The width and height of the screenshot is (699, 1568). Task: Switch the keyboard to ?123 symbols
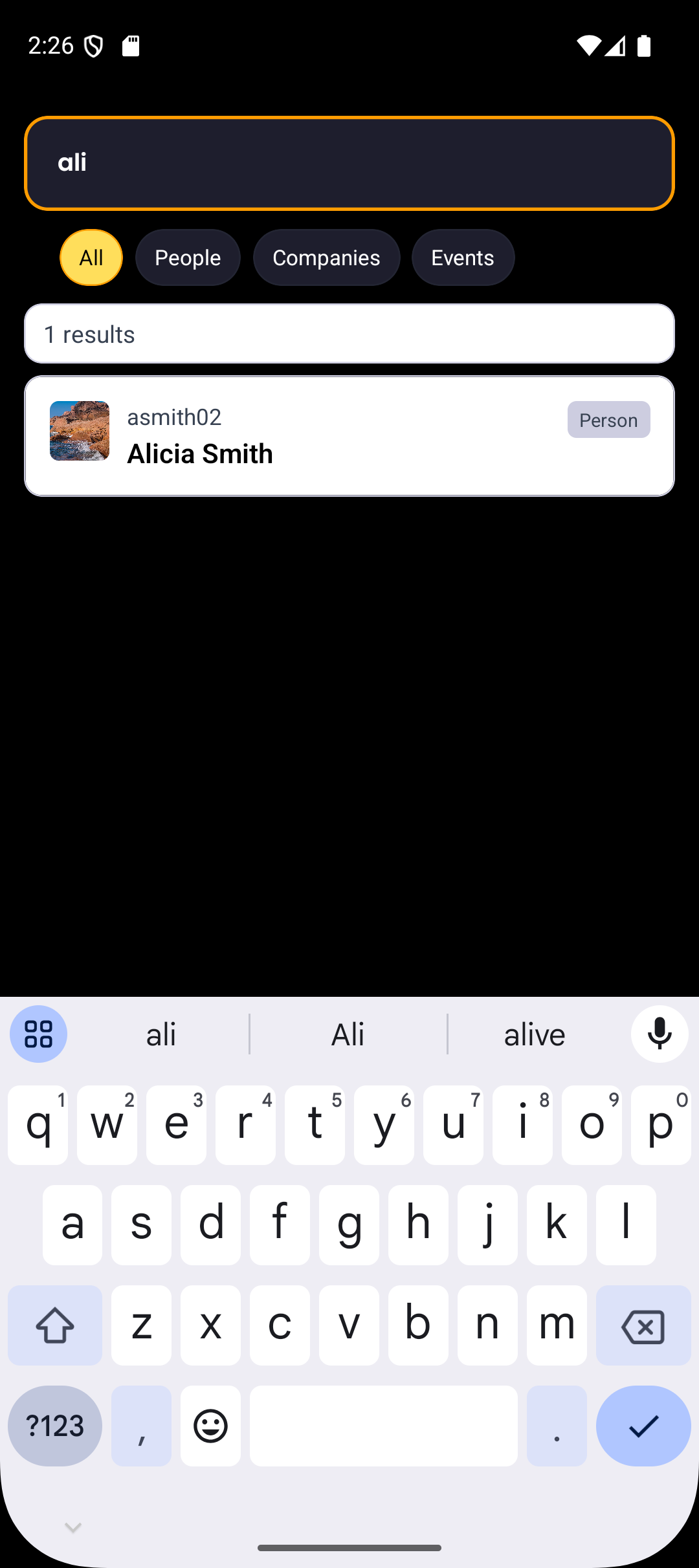coord(55,1426)
